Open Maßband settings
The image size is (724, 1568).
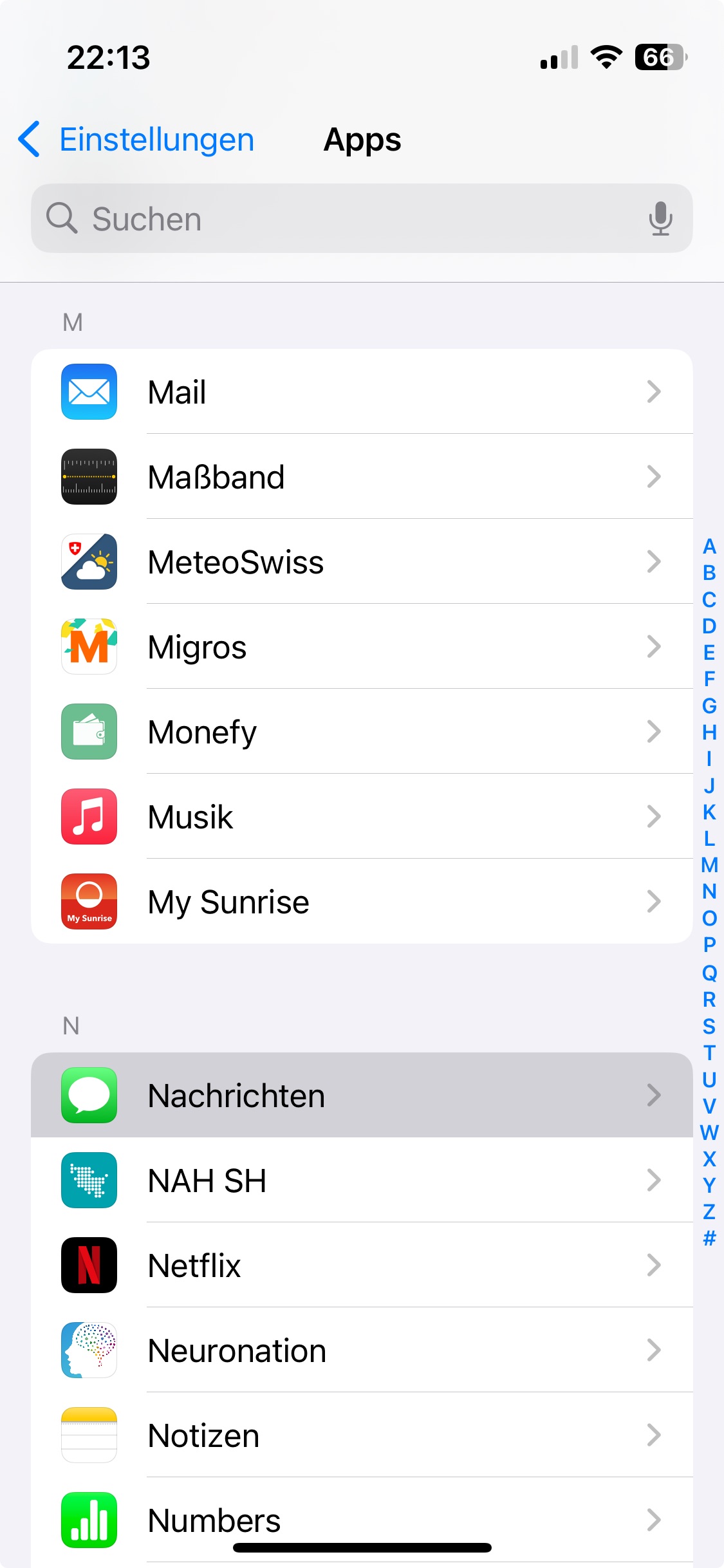click(x=362, y=477)
